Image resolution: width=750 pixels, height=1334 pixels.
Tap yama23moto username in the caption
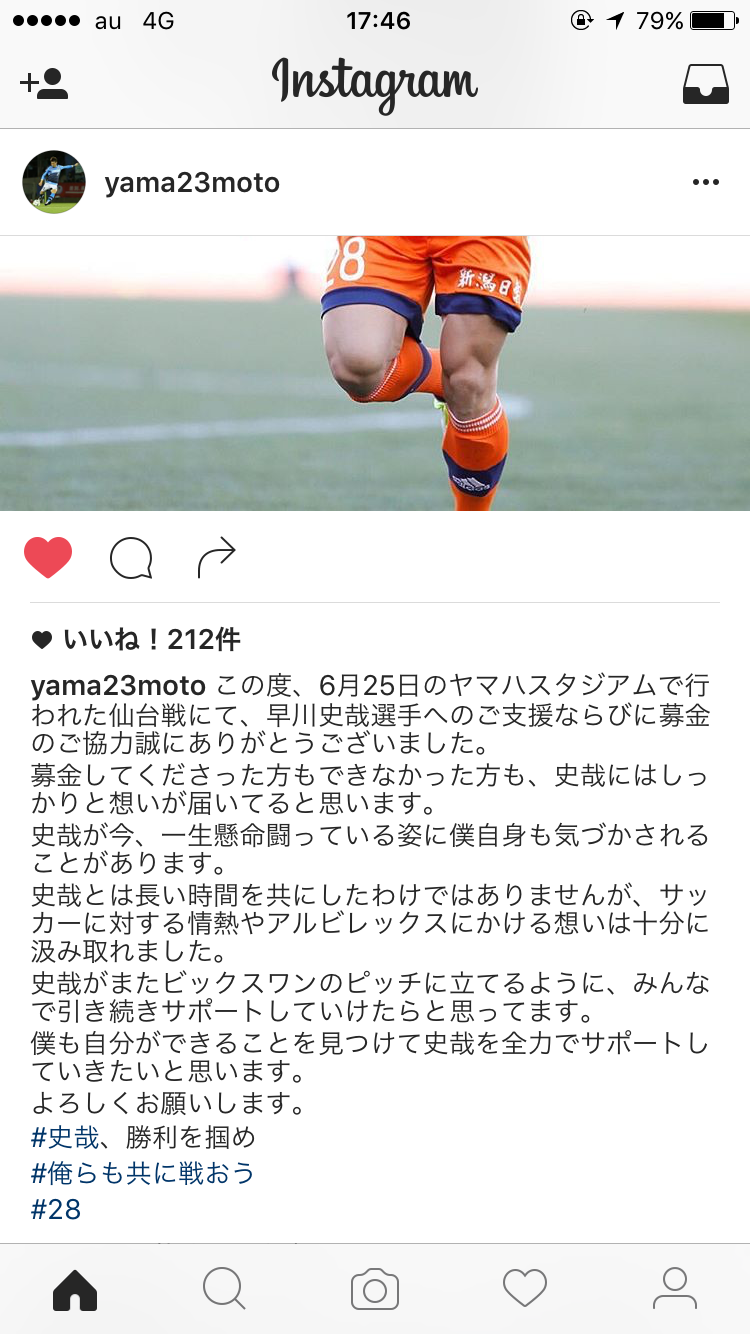(x=118, y=686)
